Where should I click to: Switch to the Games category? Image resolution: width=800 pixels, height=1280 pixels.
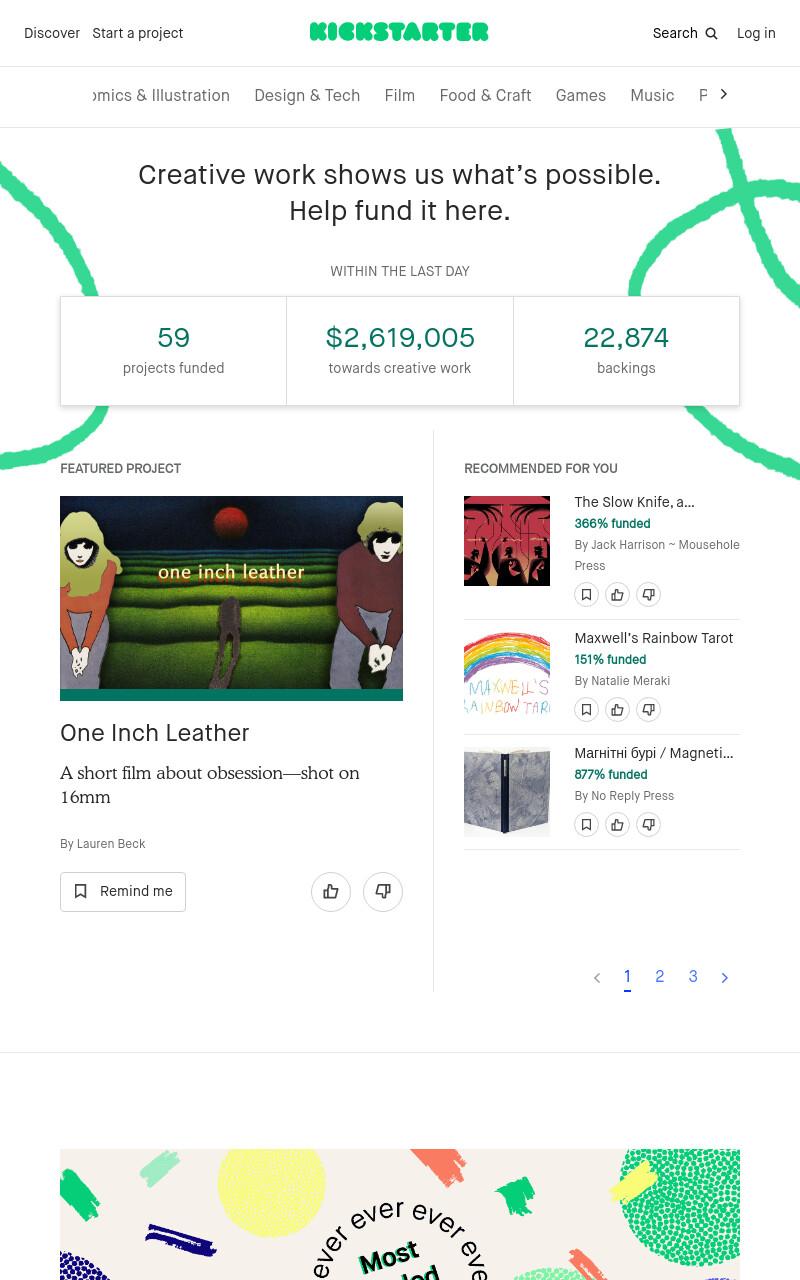(581, 96)
